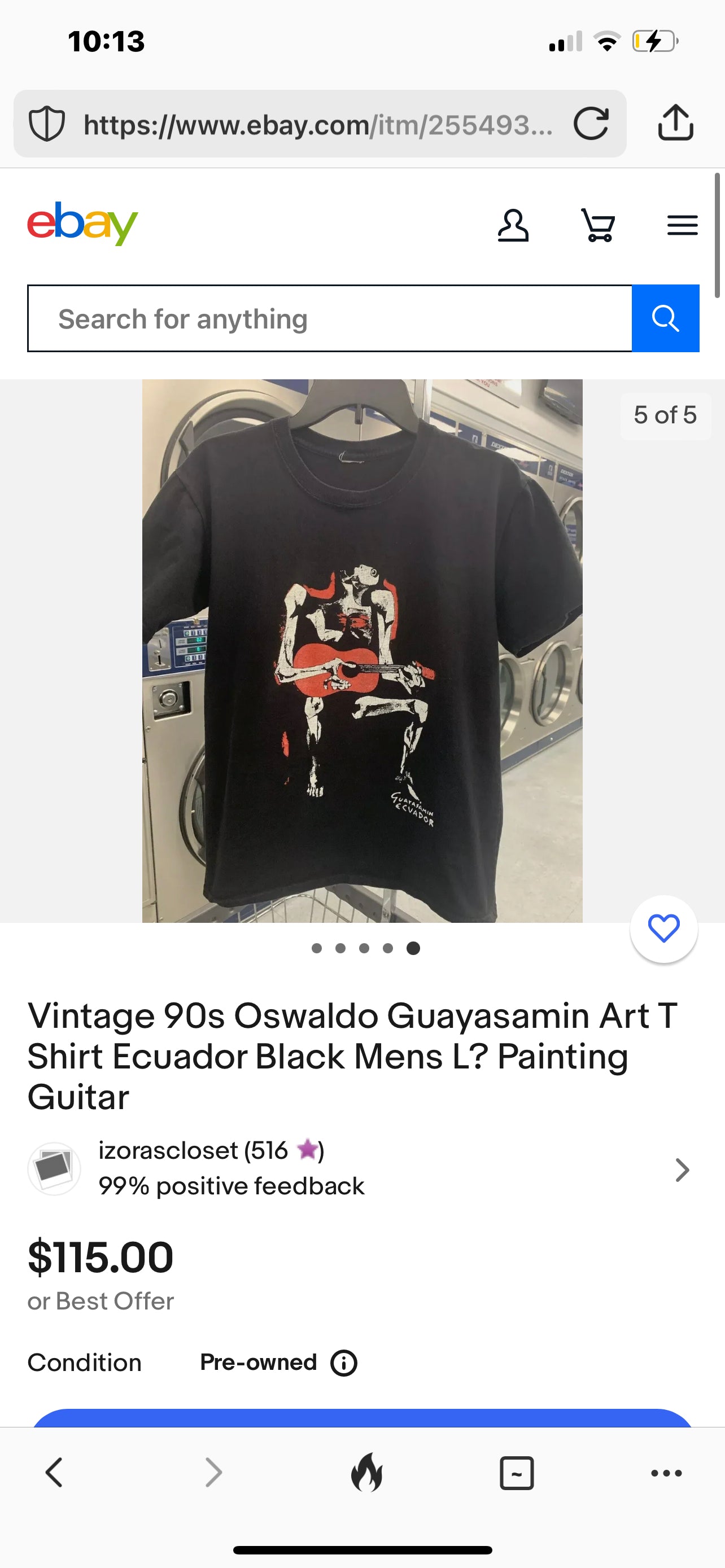Select the last carousel dot
This screenshot has width=725, height=1568.
coord(413,948)
